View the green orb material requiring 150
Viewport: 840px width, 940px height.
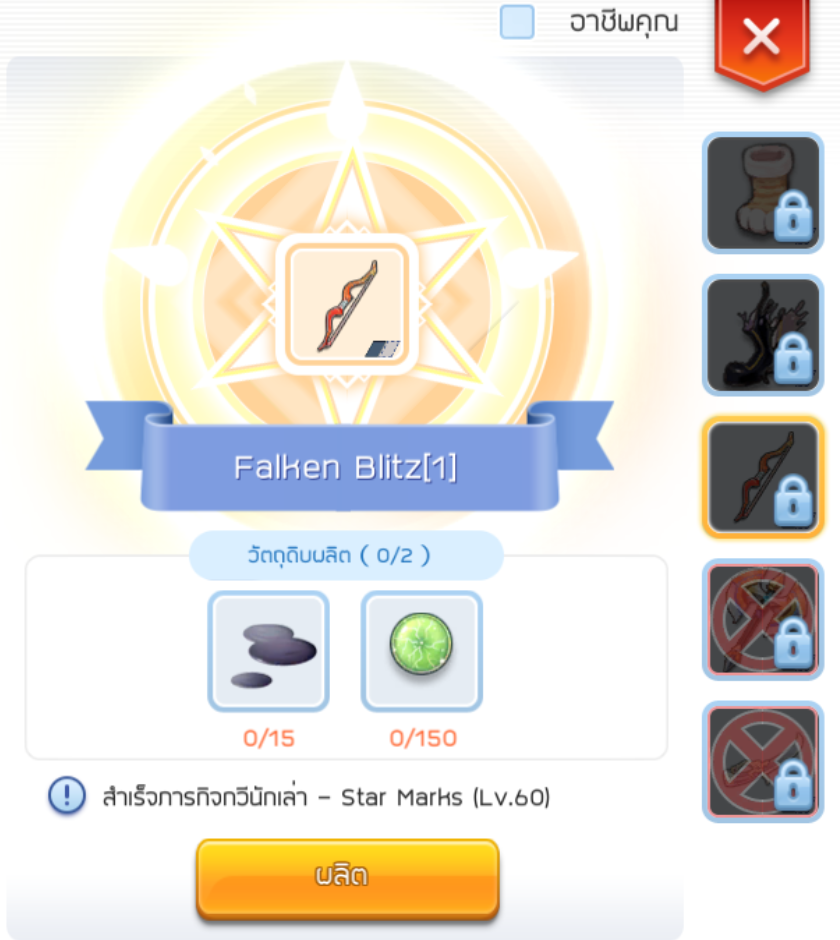click(421, 651)
